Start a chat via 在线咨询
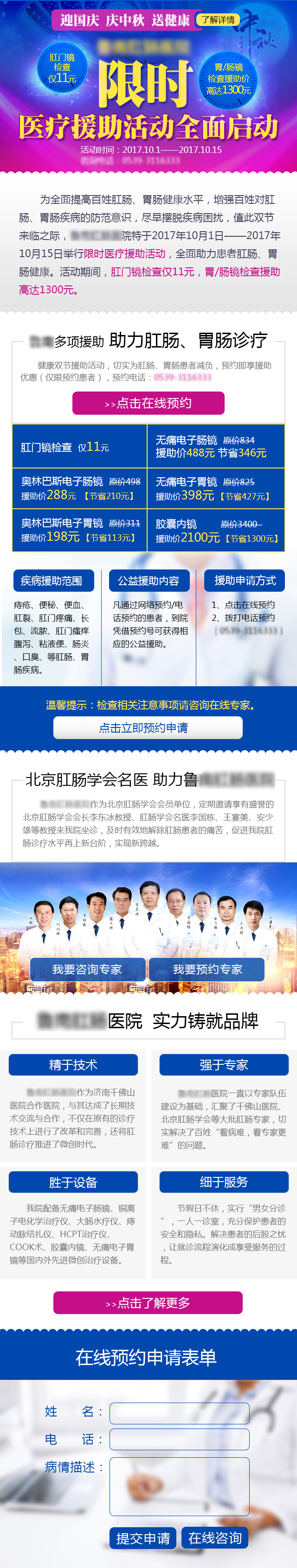The image size is (297, 1568). [215, 1538]
